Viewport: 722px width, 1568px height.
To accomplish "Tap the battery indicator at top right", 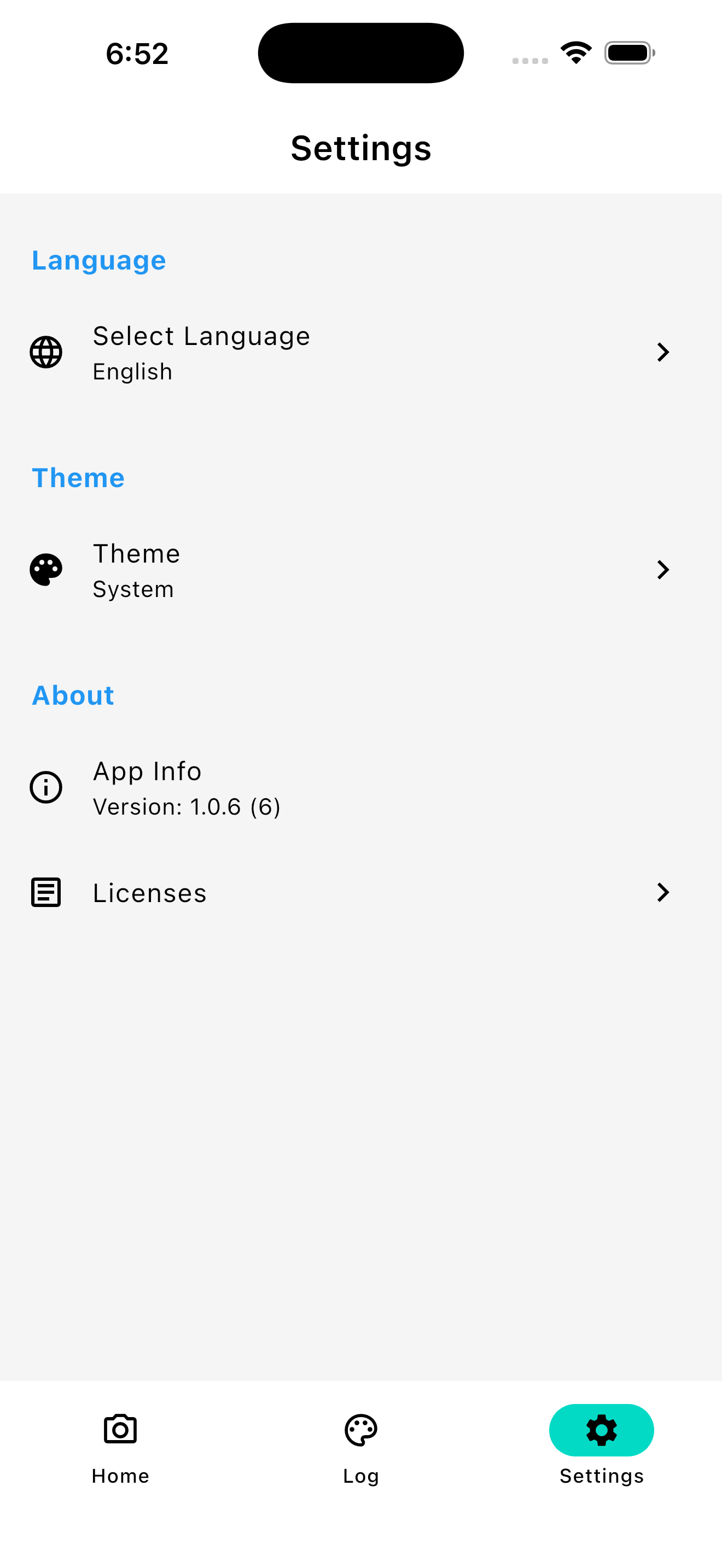I will pyautogui.click(x=629, y=52).
